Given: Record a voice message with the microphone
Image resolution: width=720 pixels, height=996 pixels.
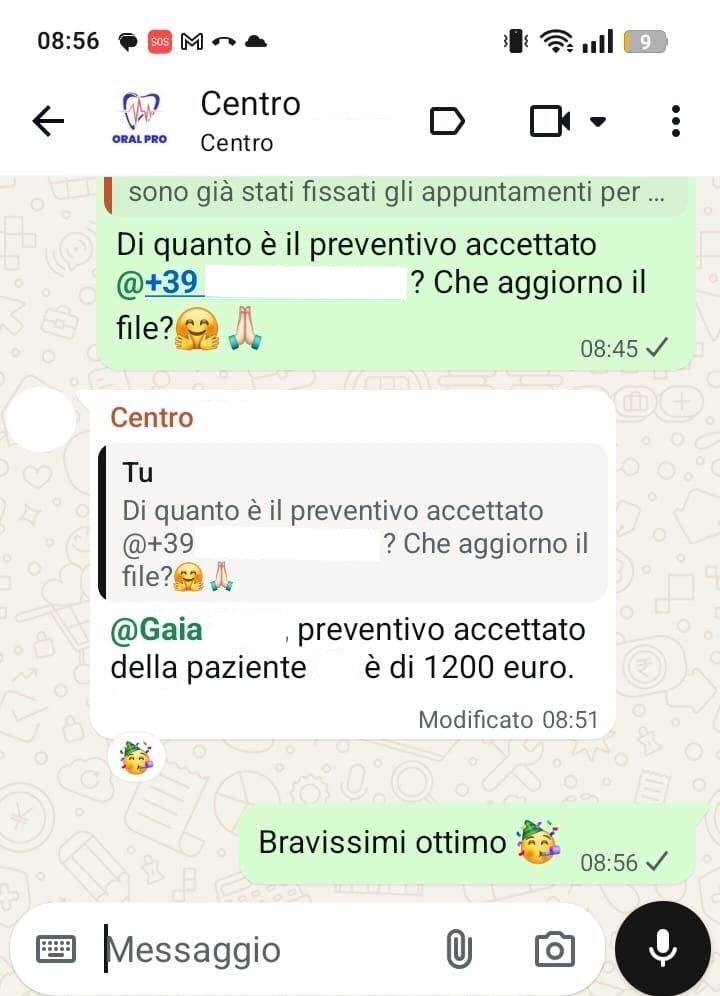Looking at the screenshot, I should [663, 948].
